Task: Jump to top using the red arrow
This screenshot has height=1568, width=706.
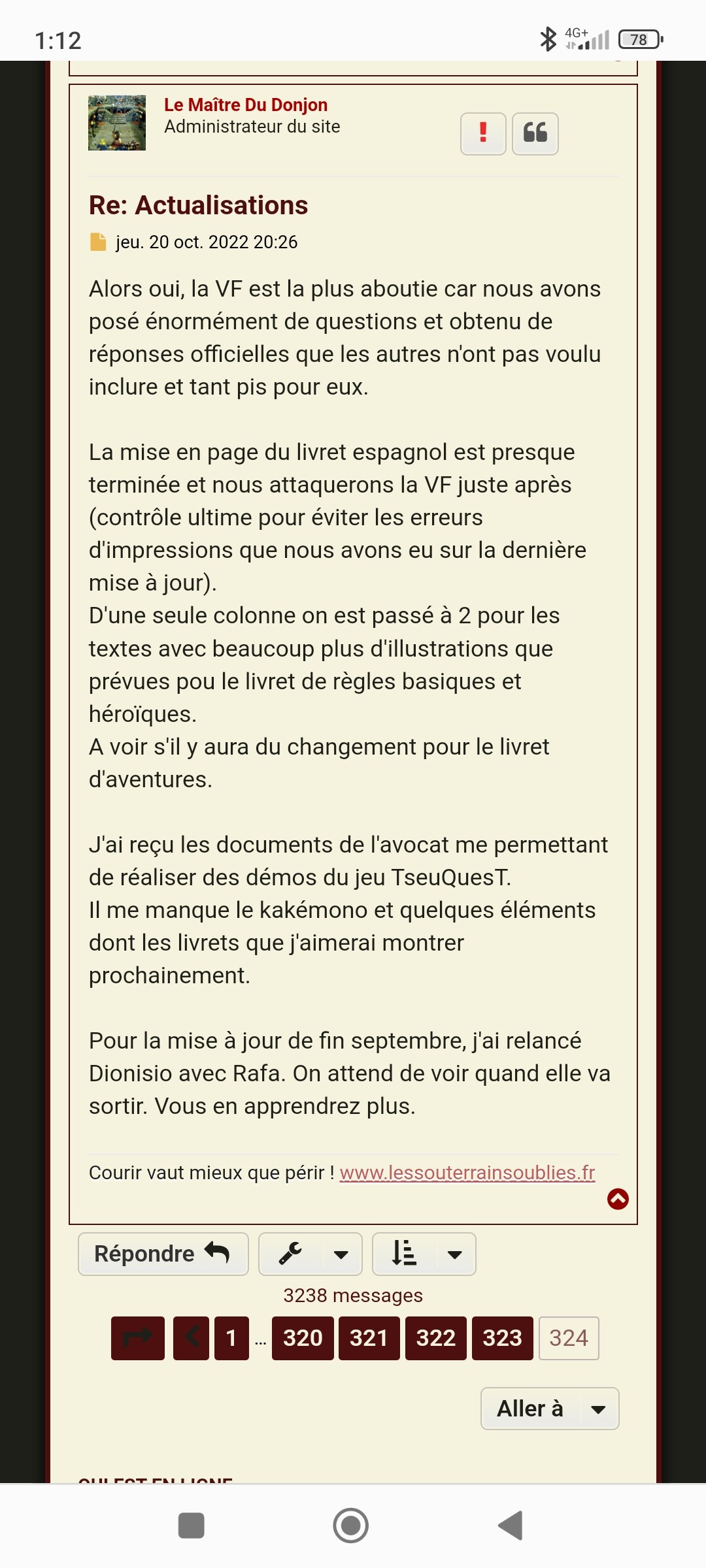Action: point(618,1198)
